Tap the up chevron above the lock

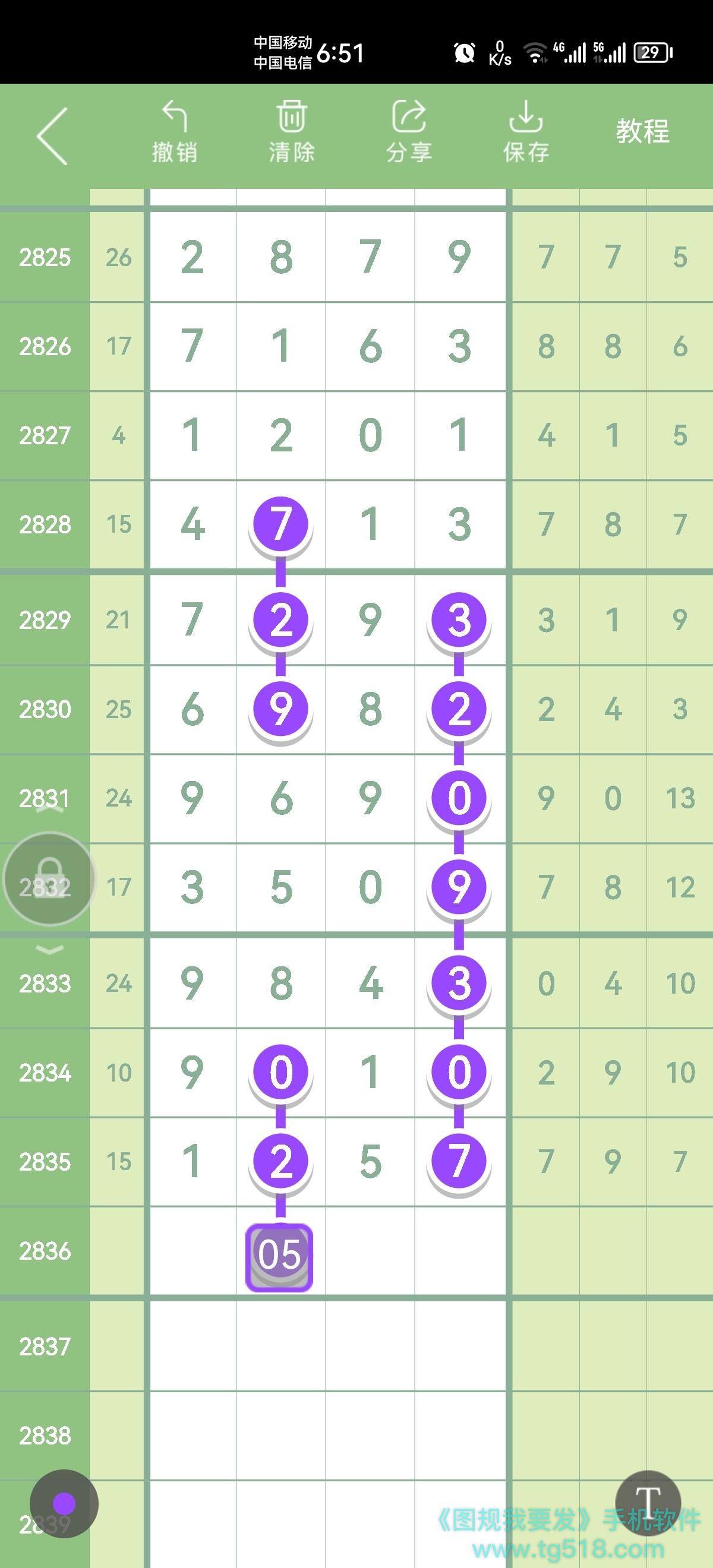coord(50,808)
